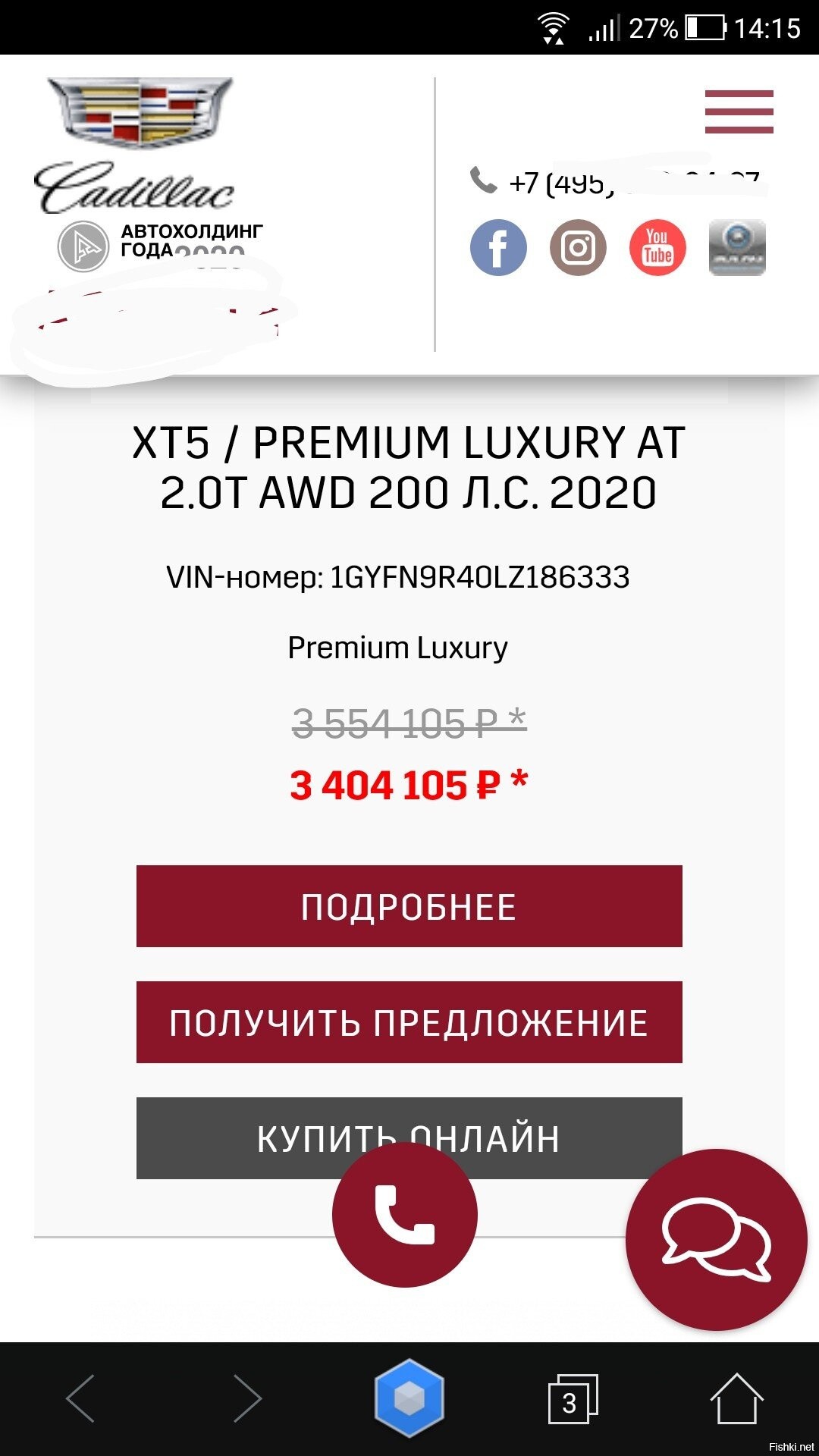Screen dimensions: 819x1456
Task: Tap the floating phone call button
Action: [405, 1215]
